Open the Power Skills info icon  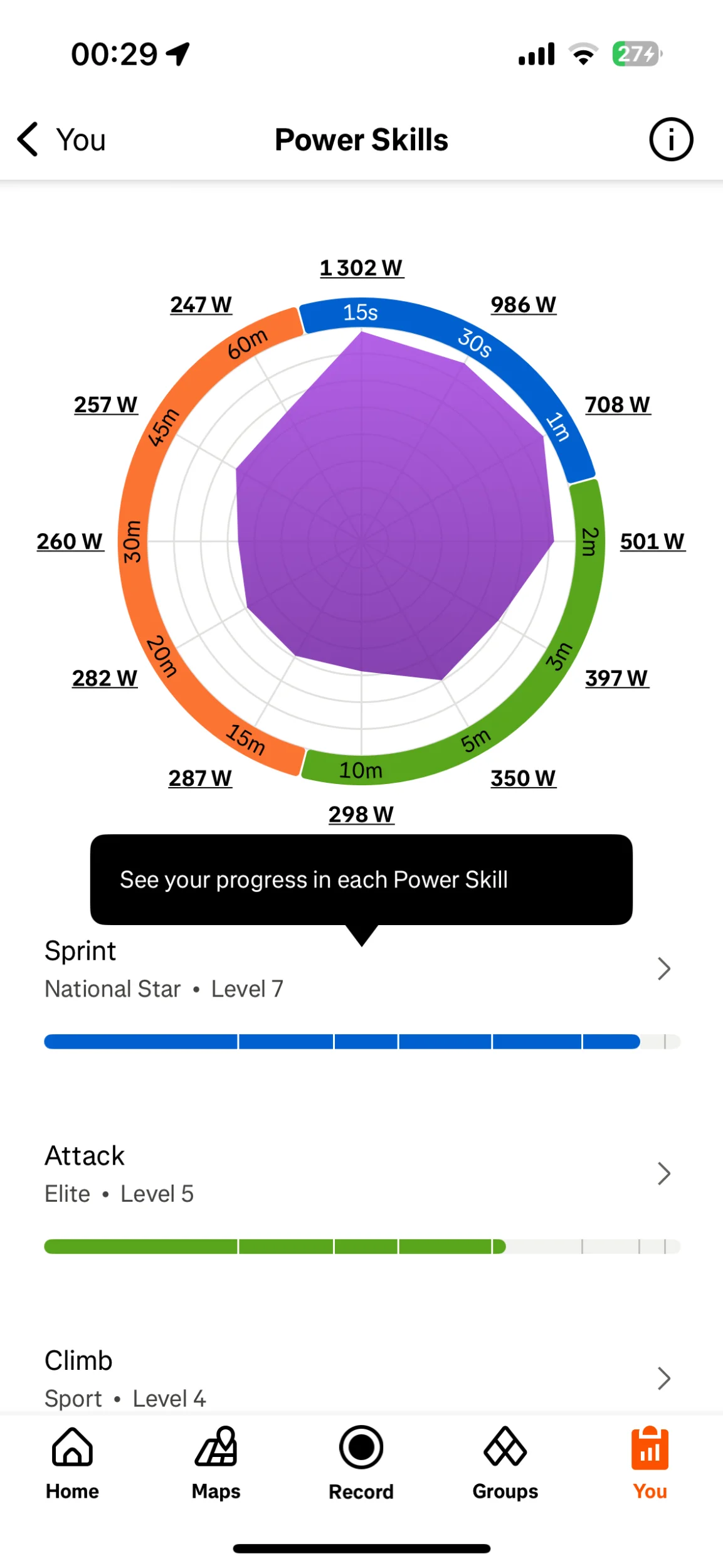(x=670, y=139)
